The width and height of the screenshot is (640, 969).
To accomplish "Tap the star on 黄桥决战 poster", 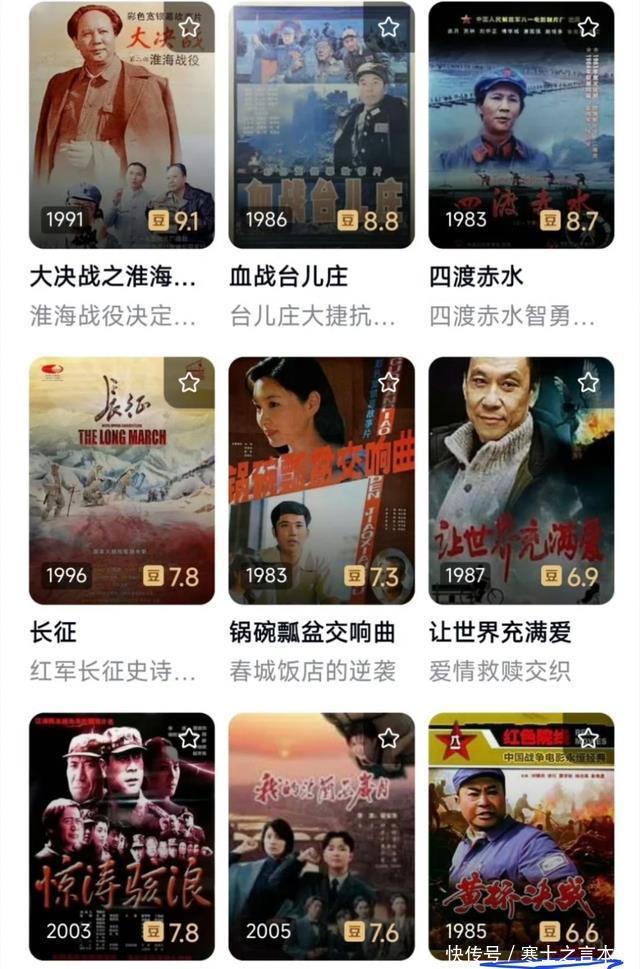I will 589,738.
